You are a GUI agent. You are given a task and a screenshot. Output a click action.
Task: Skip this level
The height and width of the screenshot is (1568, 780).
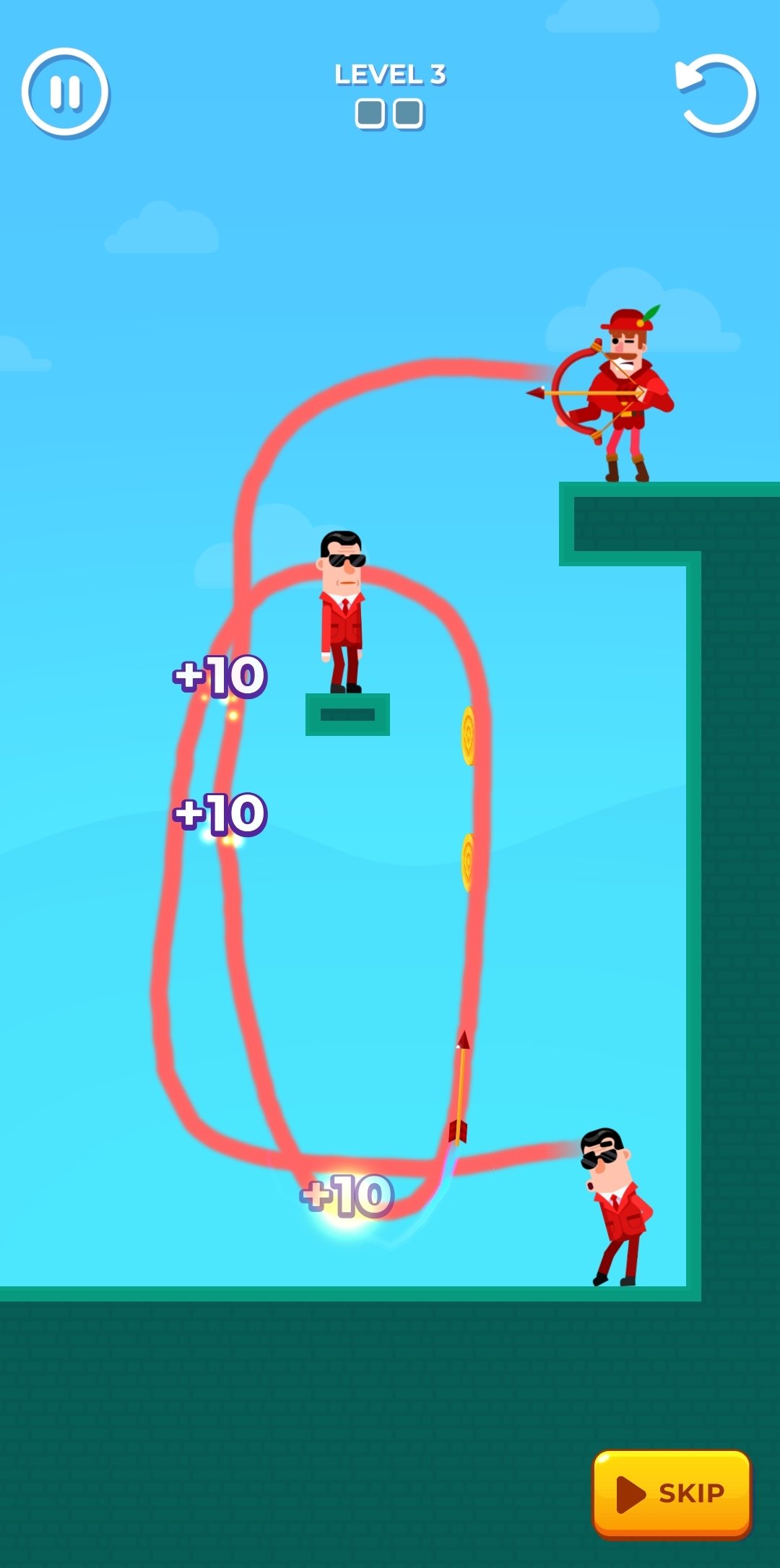672,1493
